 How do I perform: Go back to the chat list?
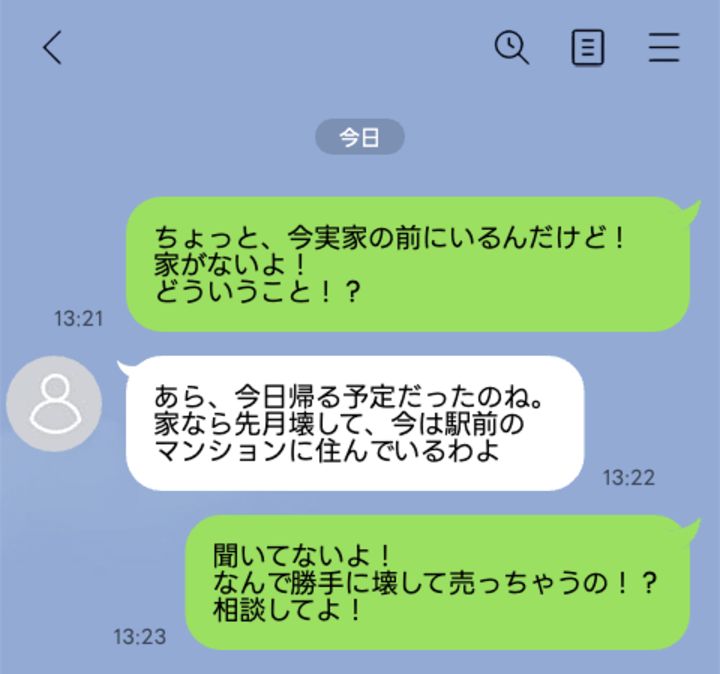pyautogui.click(x=52, y=47)
